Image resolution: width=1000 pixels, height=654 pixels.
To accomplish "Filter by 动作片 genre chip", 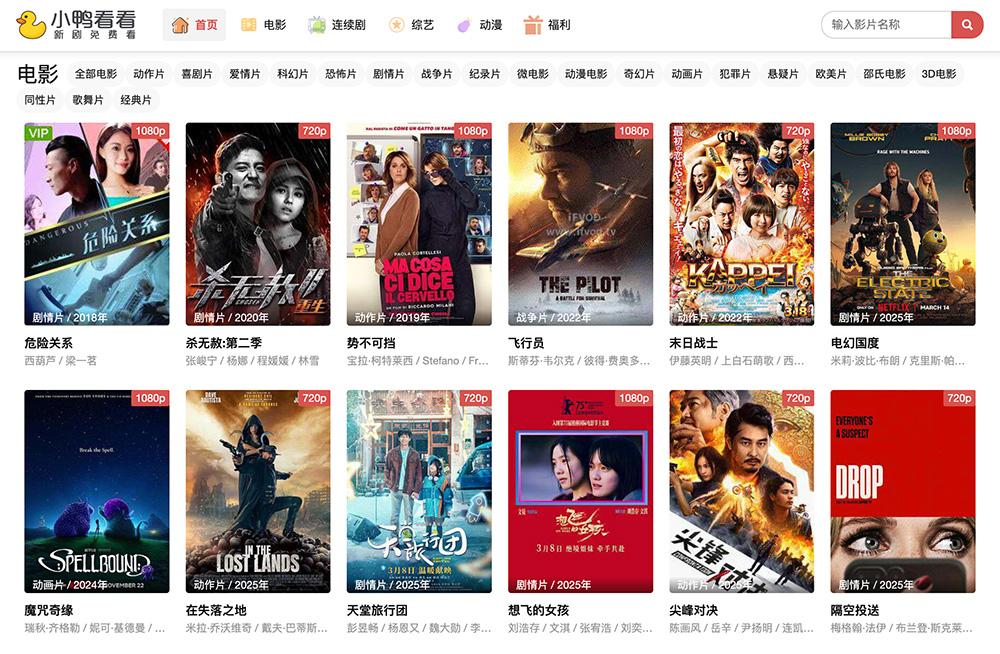I will pos(149,74).
